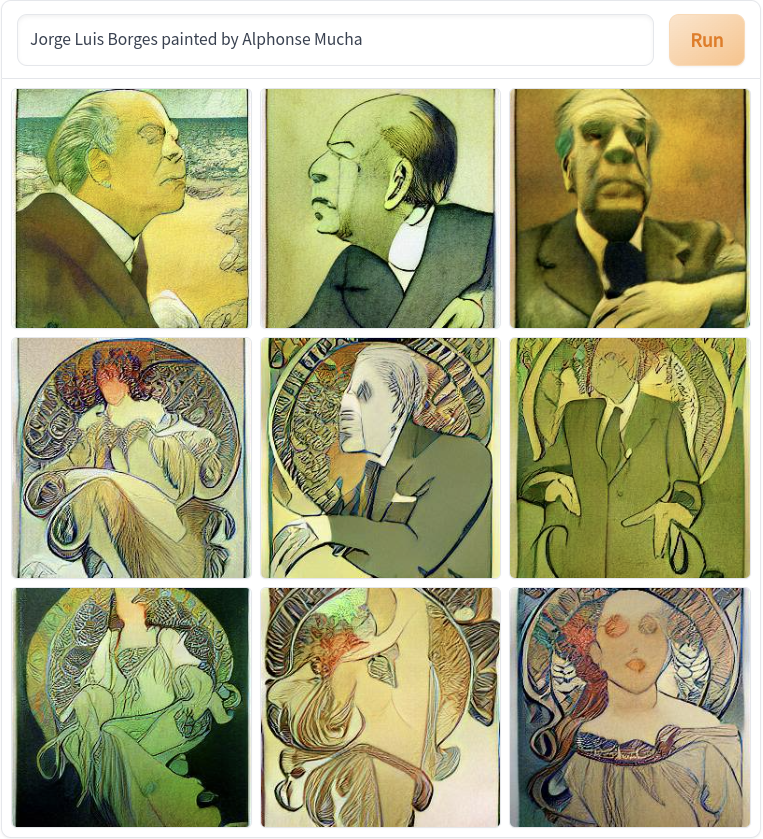The width and height of the screenshot is (763, 839).
Task: Open the green gown on dark background image
Action: click(x=132, y=707)
